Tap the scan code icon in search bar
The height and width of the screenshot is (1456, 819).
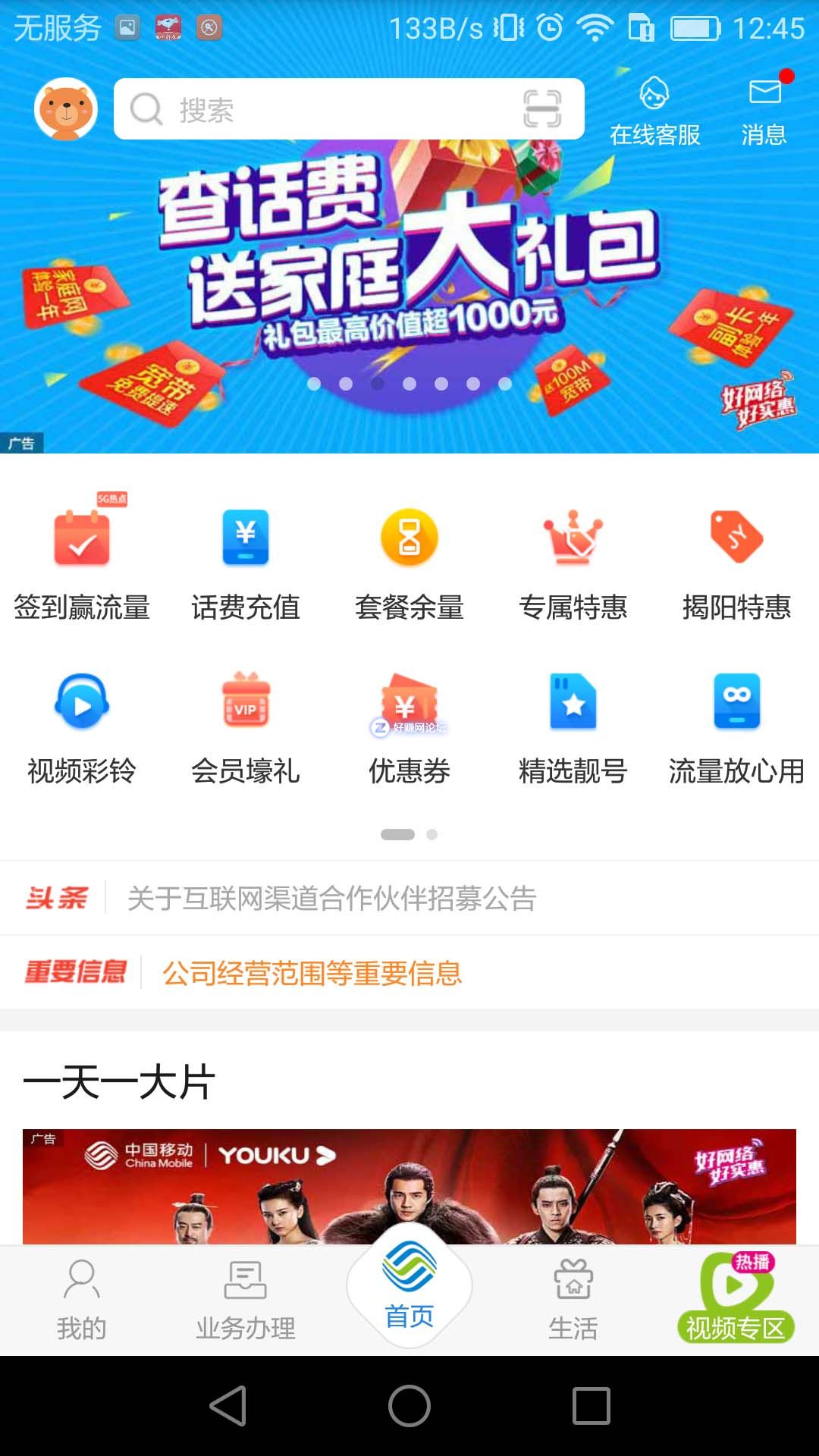pyautogui.click(x=542, y=109)
